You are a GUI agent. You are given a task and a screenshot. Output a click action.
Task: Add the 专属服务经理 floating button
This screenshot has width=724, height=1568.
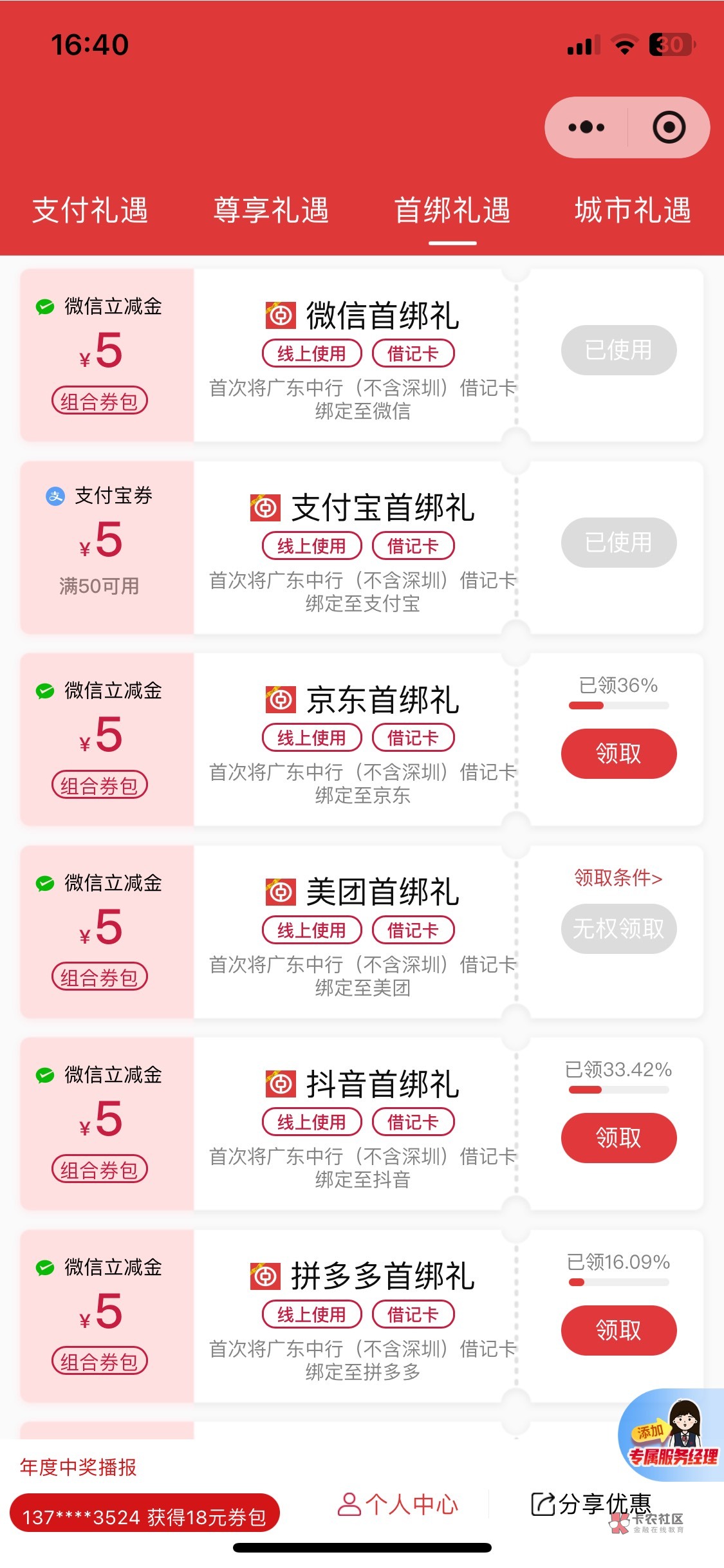click(671, 1435)
